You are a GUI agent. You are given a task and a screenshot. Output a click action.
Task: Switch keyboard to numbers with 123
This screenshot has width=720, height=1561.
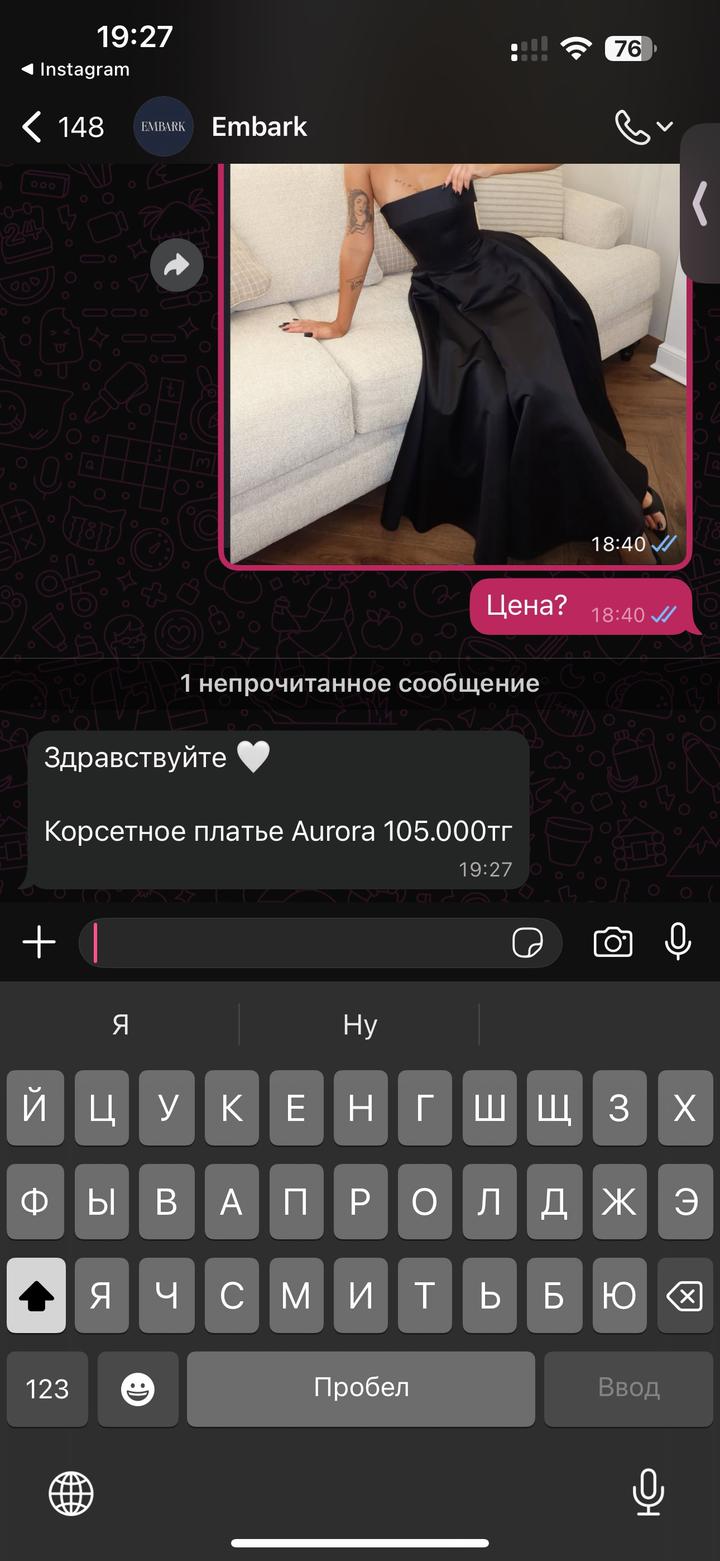click(47, 1388)
